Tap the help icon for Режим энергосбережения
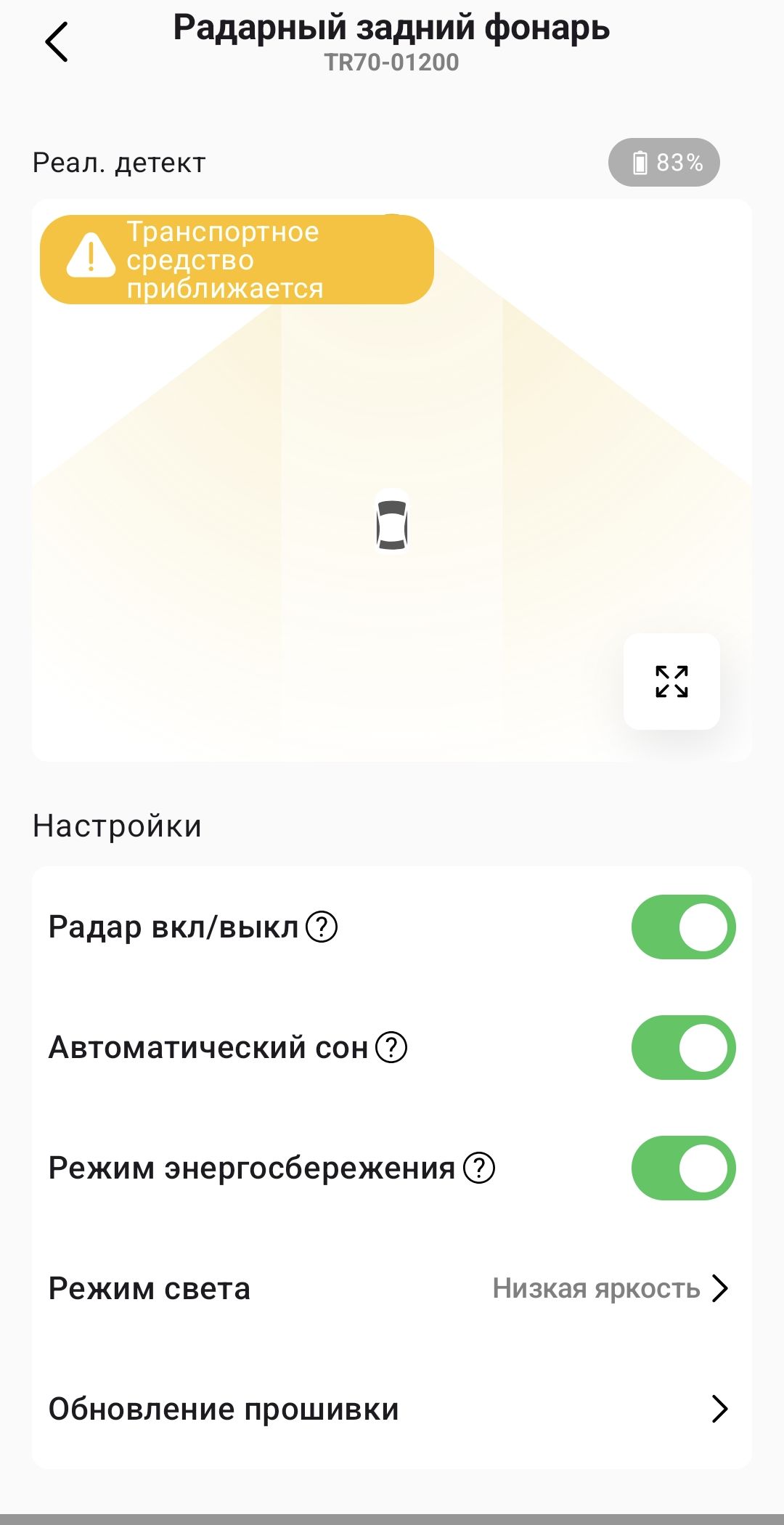 (x=479, y=1168)
